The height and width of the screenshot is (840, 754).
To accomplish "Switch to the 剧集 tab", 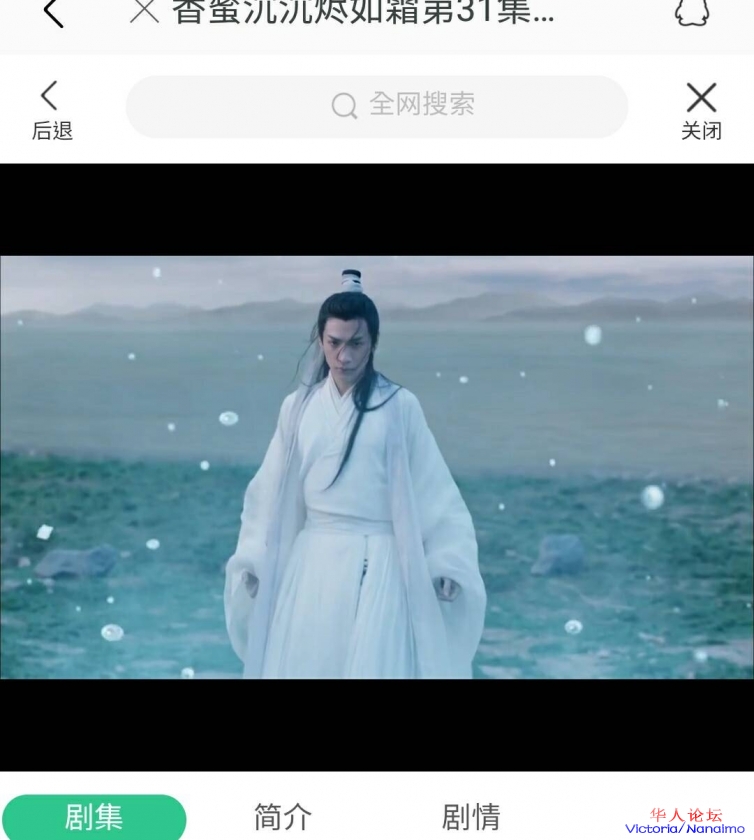I will [94, 816].
